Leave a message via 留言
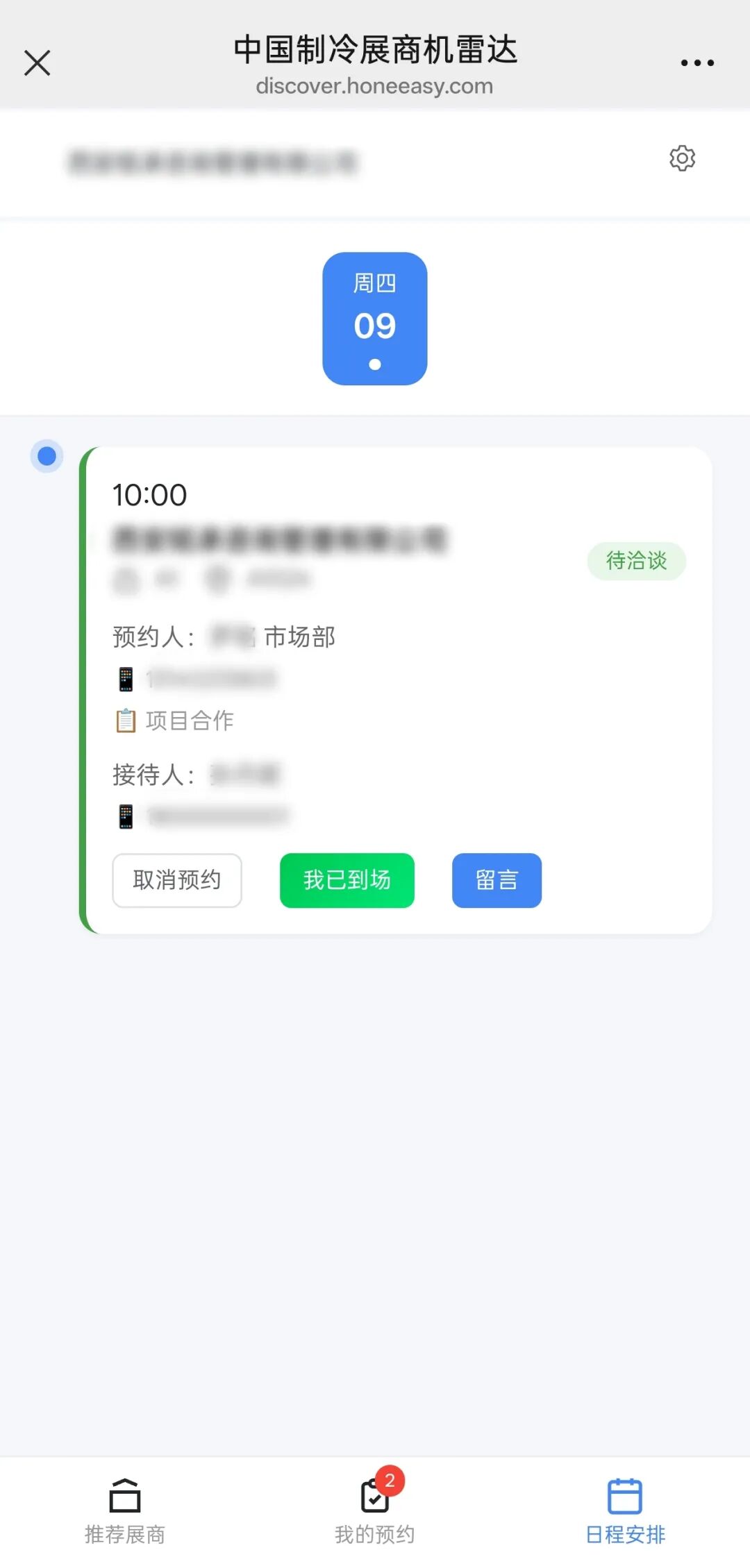This screenshot has height=1568, width=750. 497,880
